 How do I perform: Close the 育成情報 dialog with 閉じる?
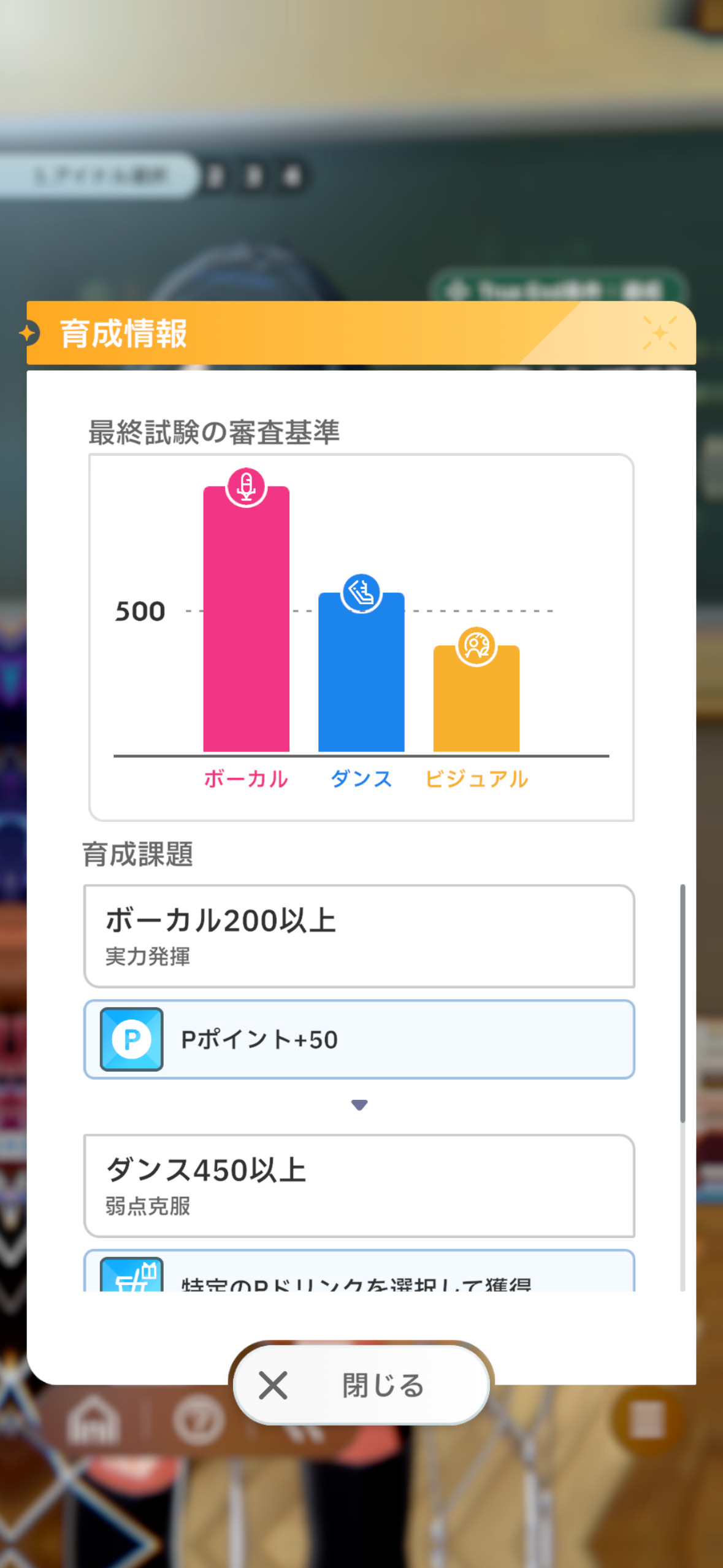click(x=361, y=1385)
